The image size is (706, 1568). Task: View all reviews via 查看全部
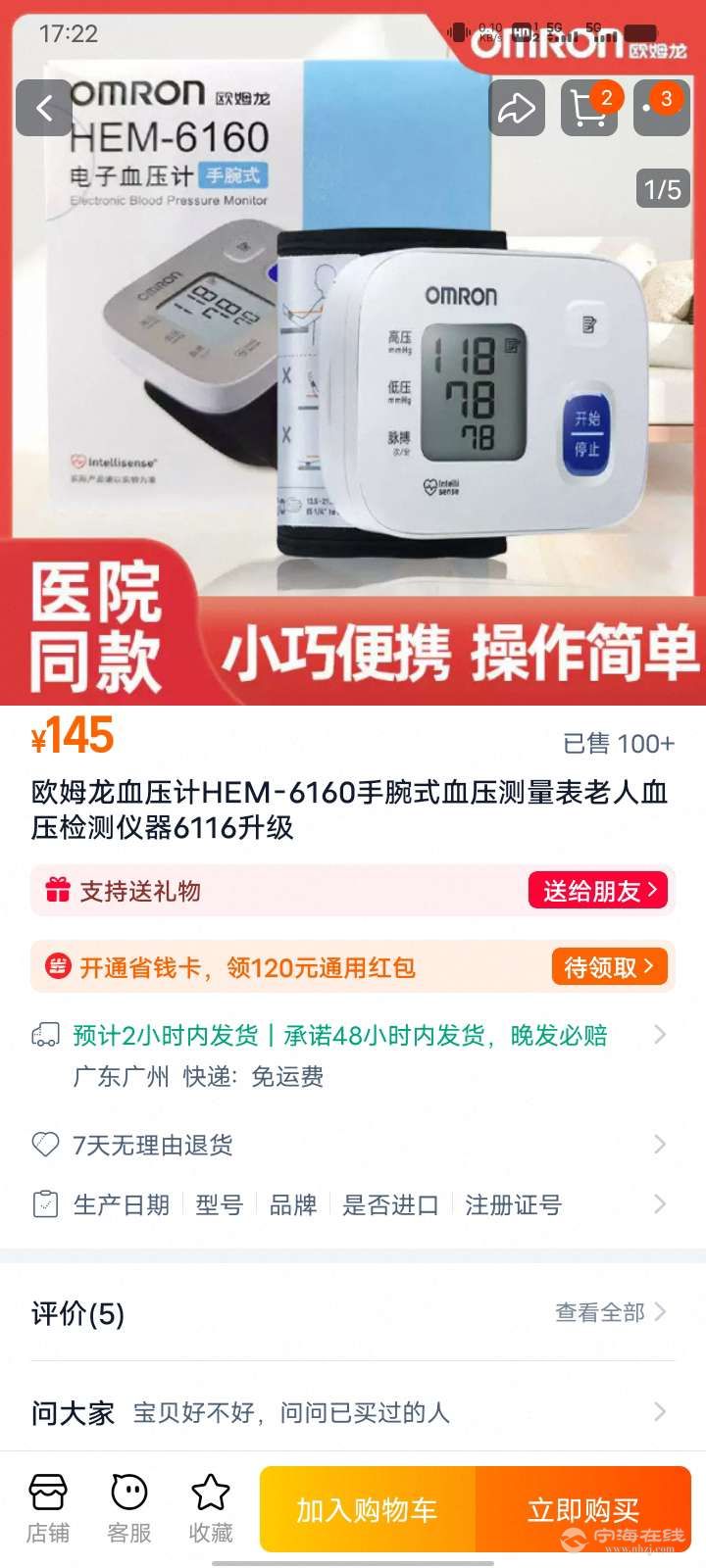(610, 1312)
